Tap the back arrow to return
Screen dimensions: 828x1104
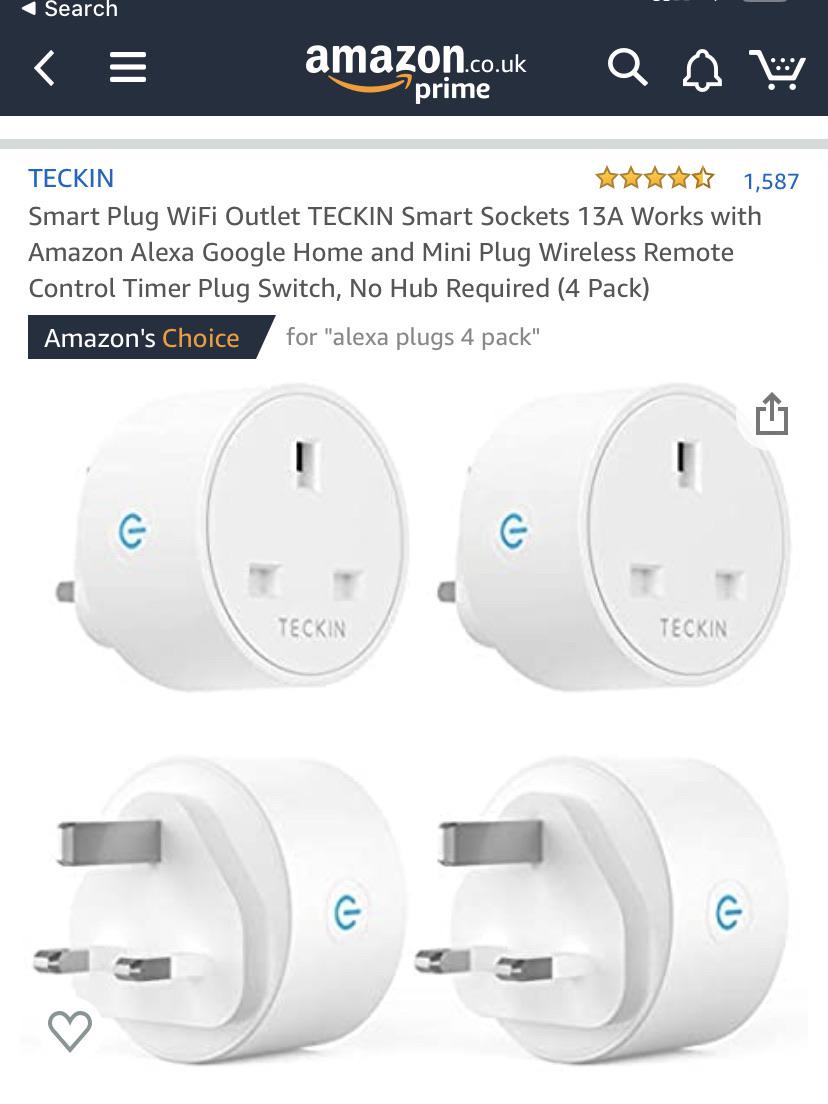pyautogui.click(x=44, y=68)
